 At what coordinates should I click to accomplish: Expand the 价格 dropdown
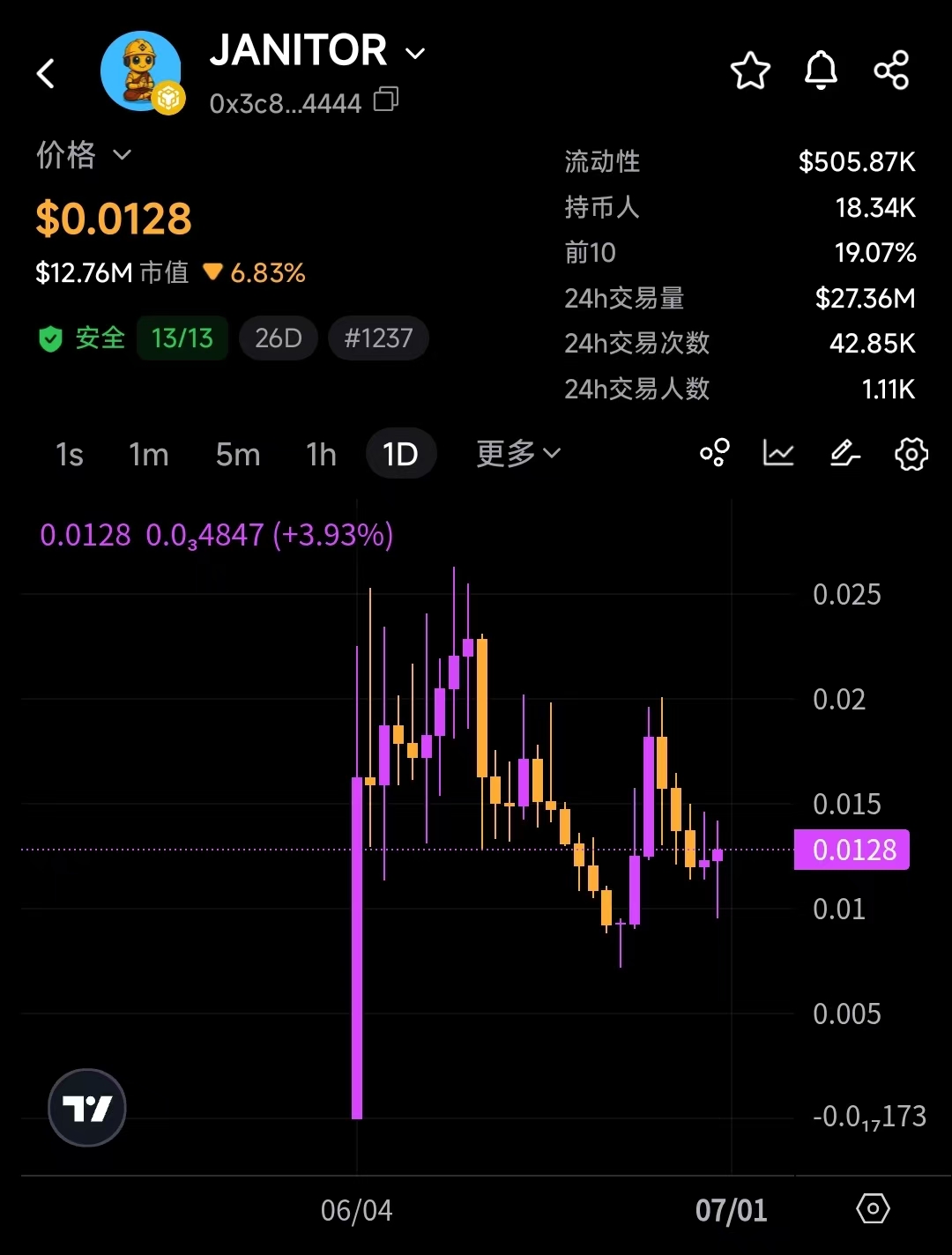(123, 155)
